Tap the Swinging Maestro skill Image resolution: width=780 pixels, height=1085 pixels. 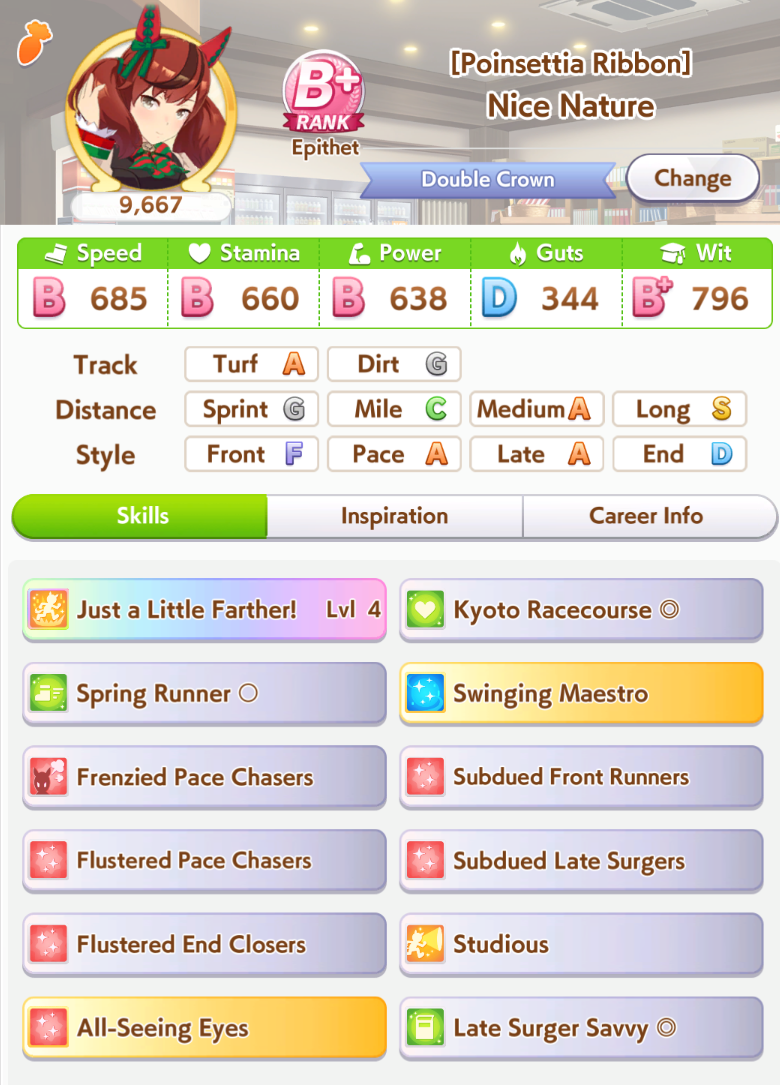(x=581, y=694)
